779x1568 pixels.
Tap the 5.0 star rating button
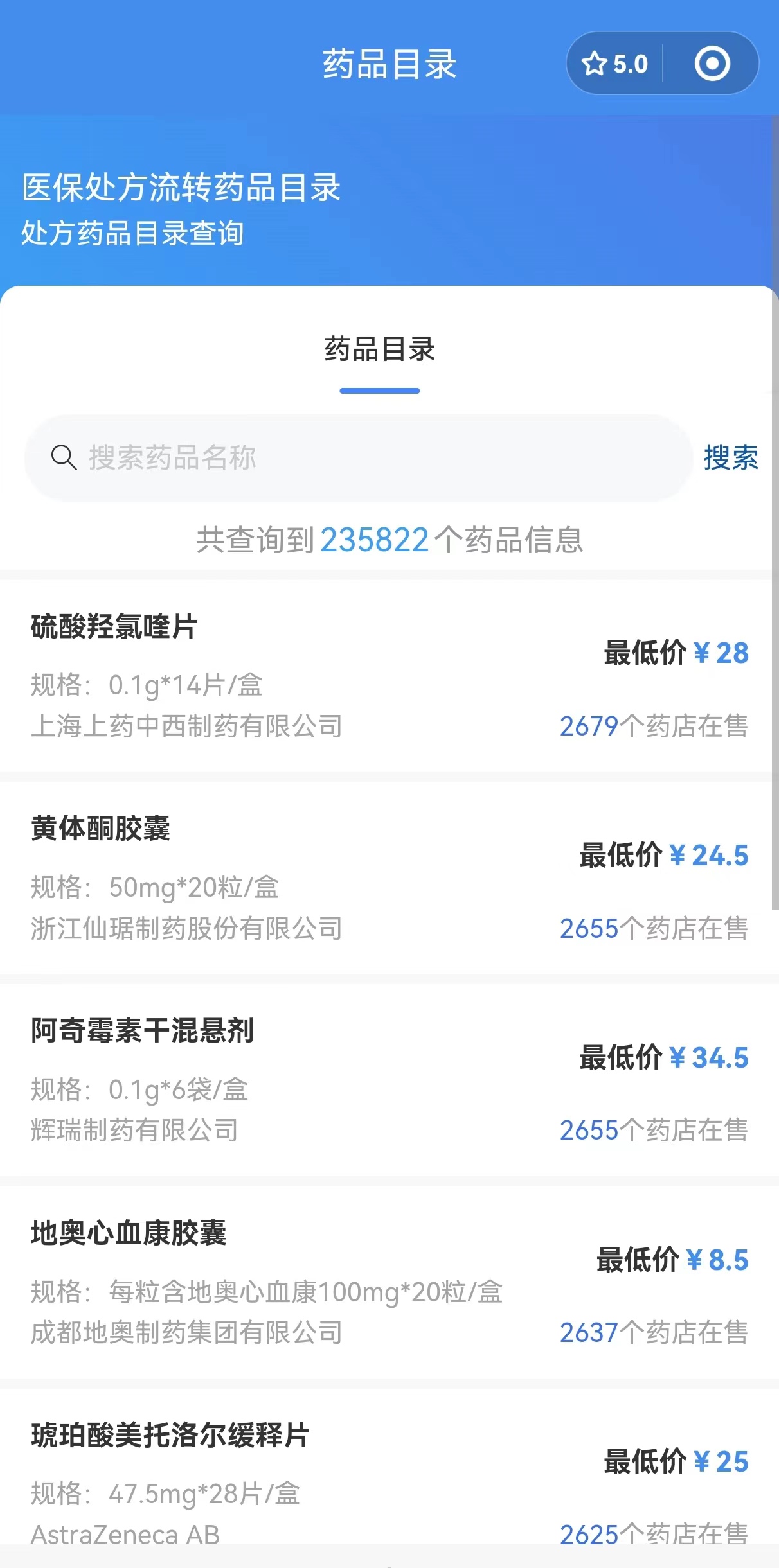pyautogui.click(x=614, y=64)
